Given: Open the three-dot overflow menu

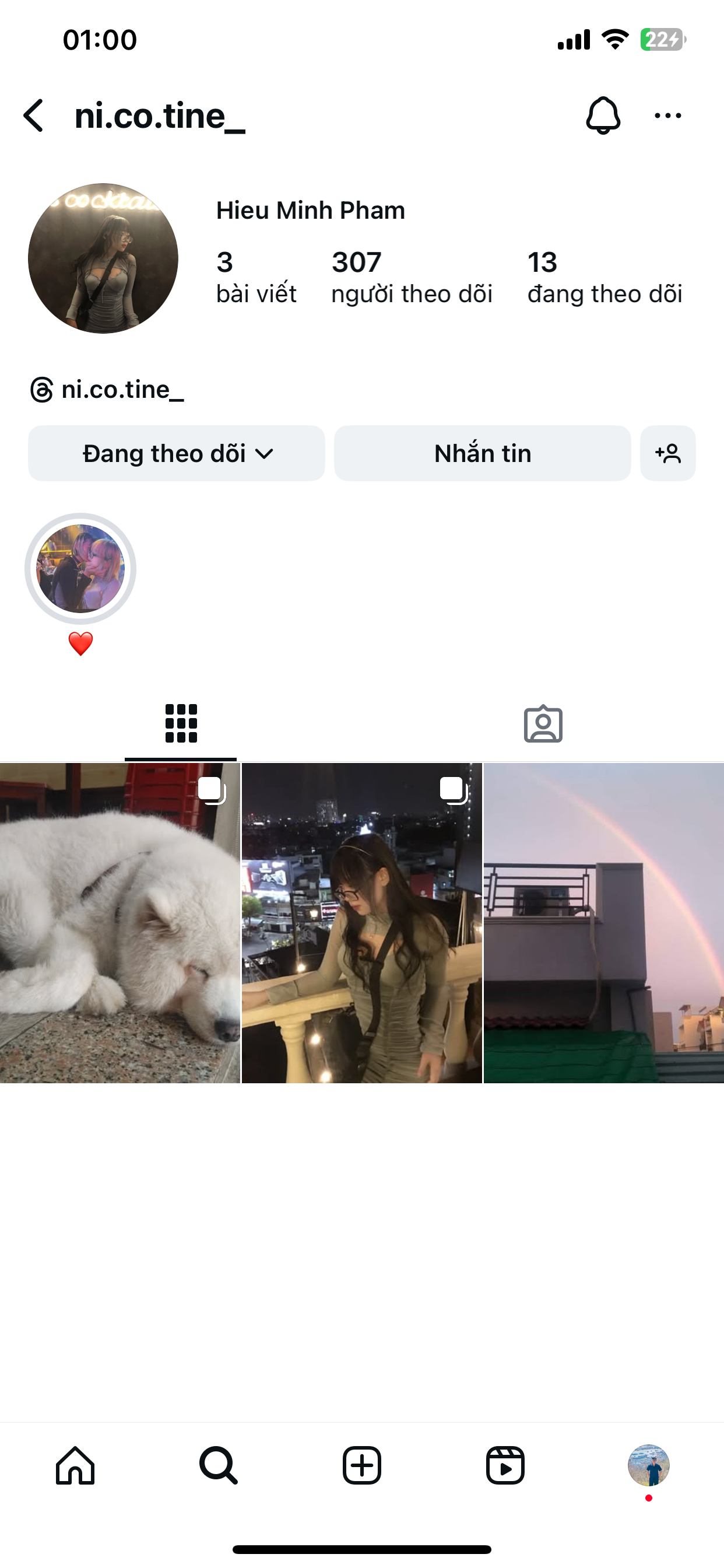Looking at the screenshot, I should click(667, 116).
